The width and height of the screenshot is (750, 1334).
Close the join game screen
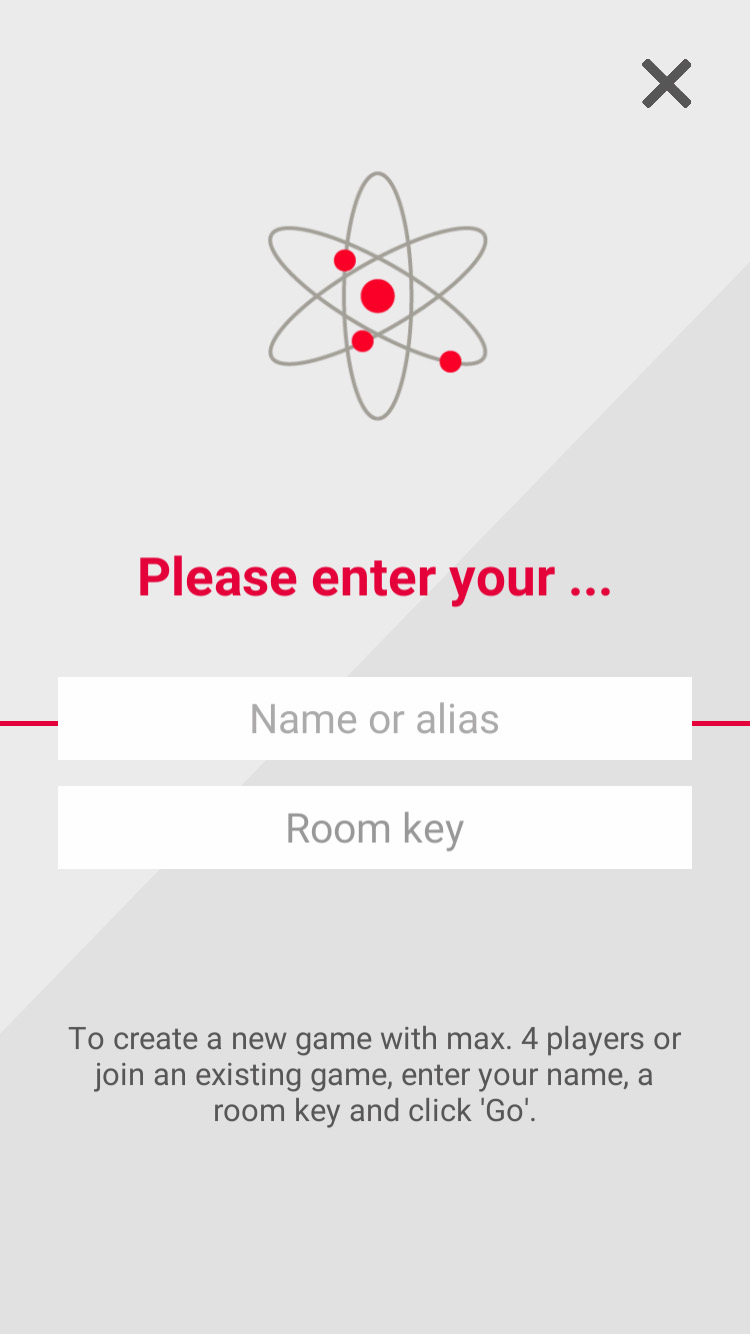[666, 84]
